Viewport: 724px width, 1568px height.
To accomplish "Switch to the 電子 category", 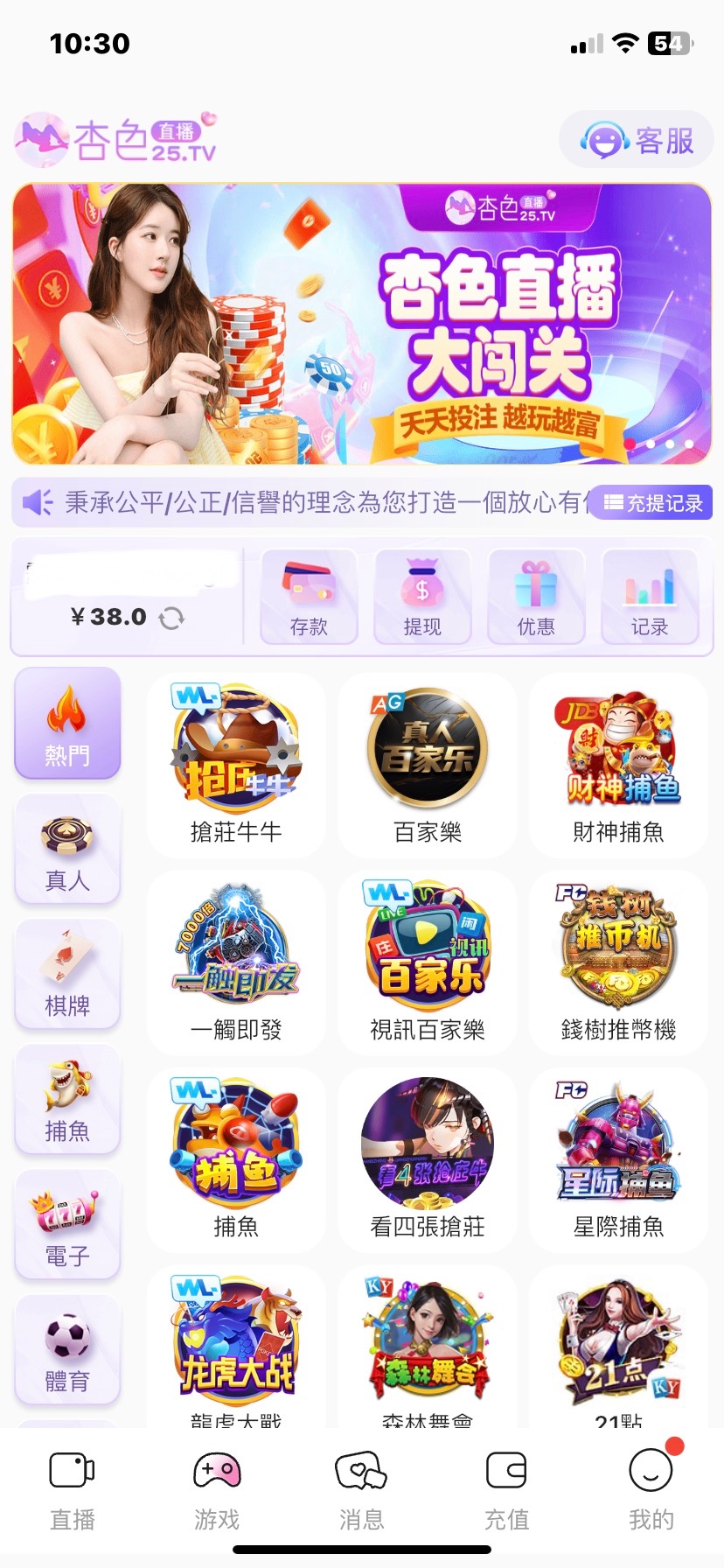I will click(67, 1226).
